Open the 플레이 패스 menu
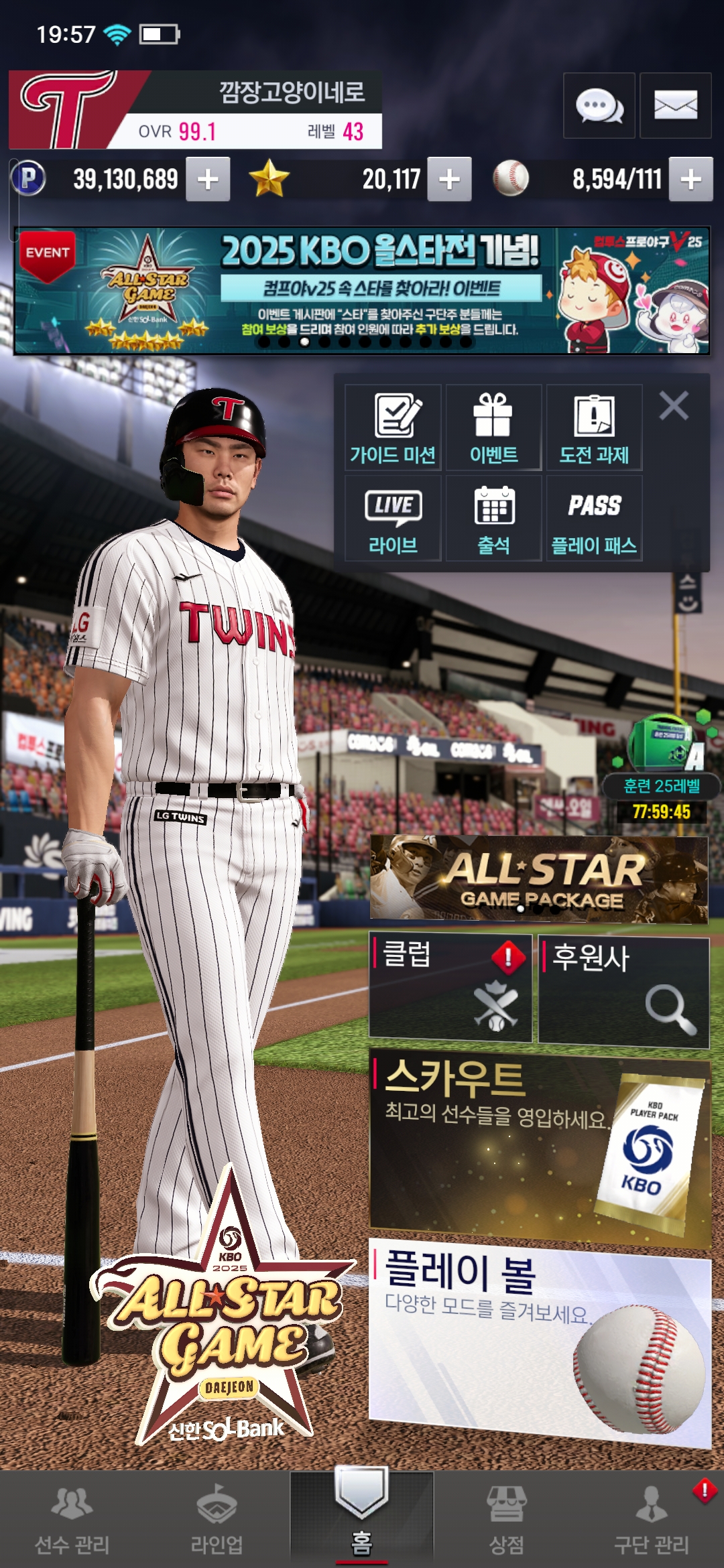The height and width of the screenshot is (1568, 724). [x=594, y=518]
